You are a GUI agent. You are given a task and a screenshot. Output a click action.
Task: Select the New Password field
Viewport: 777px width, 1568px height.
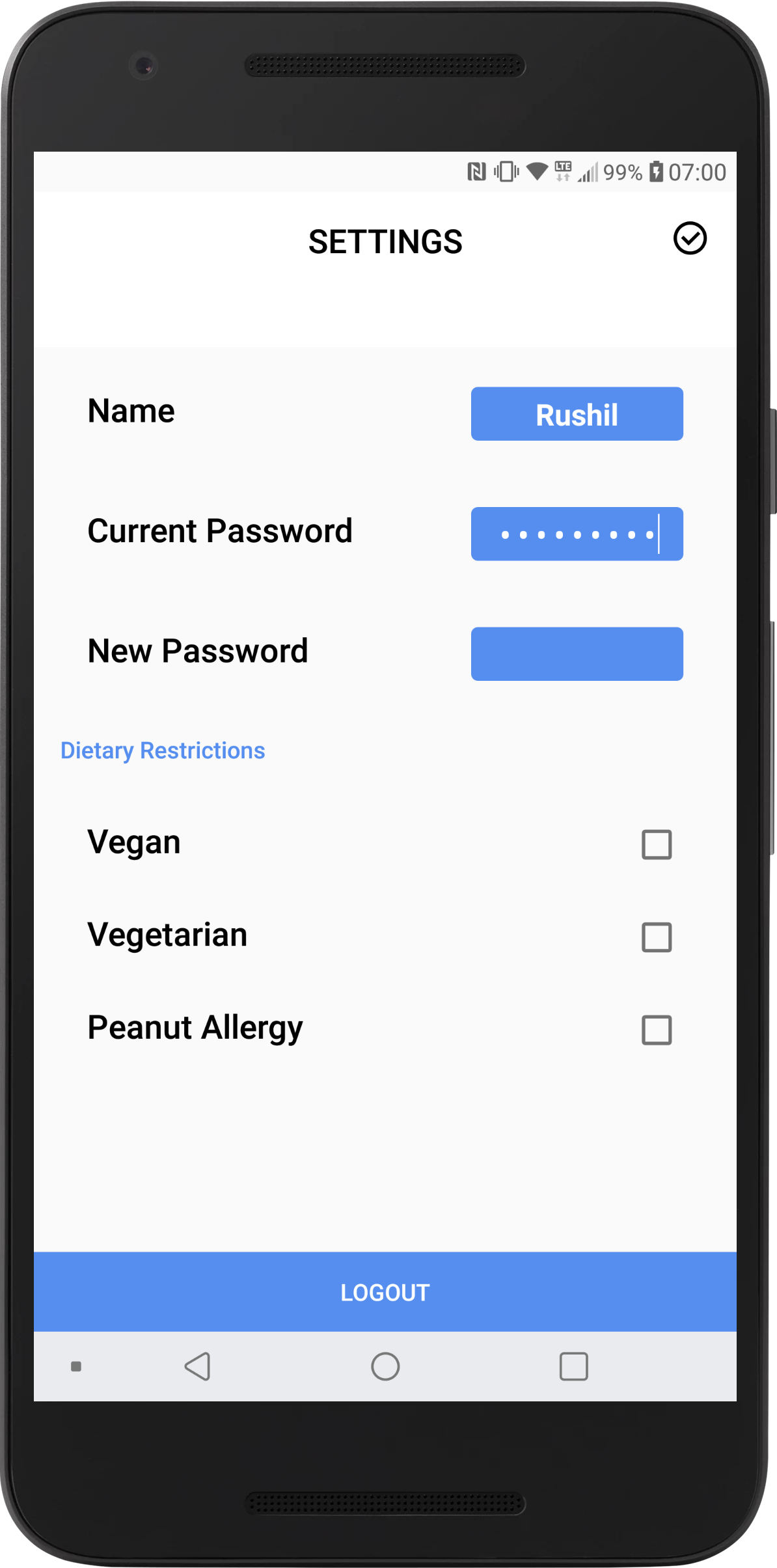point(577,653)
